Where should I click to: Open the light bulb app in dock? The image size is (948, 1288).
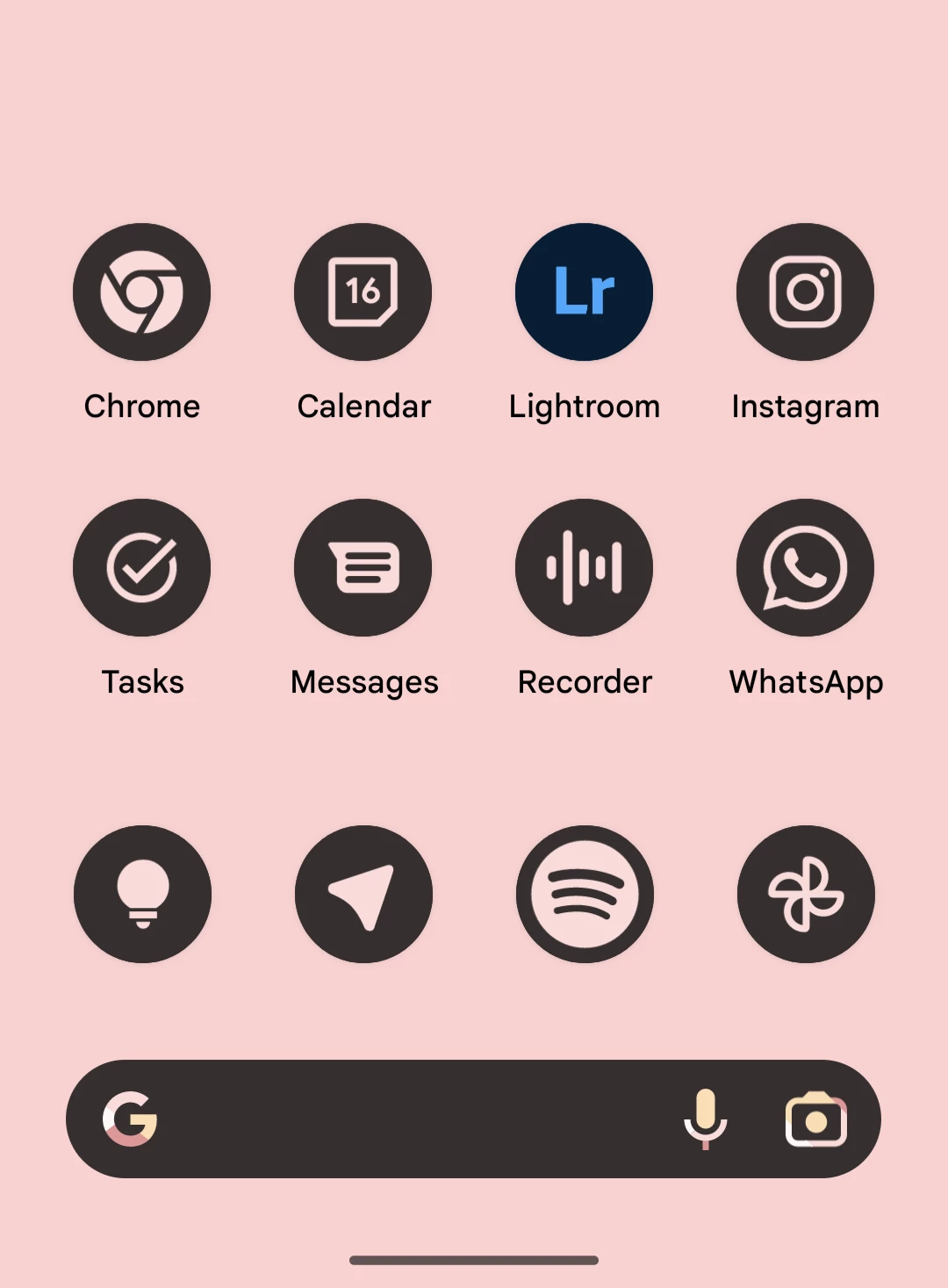[x=142, y=894]
